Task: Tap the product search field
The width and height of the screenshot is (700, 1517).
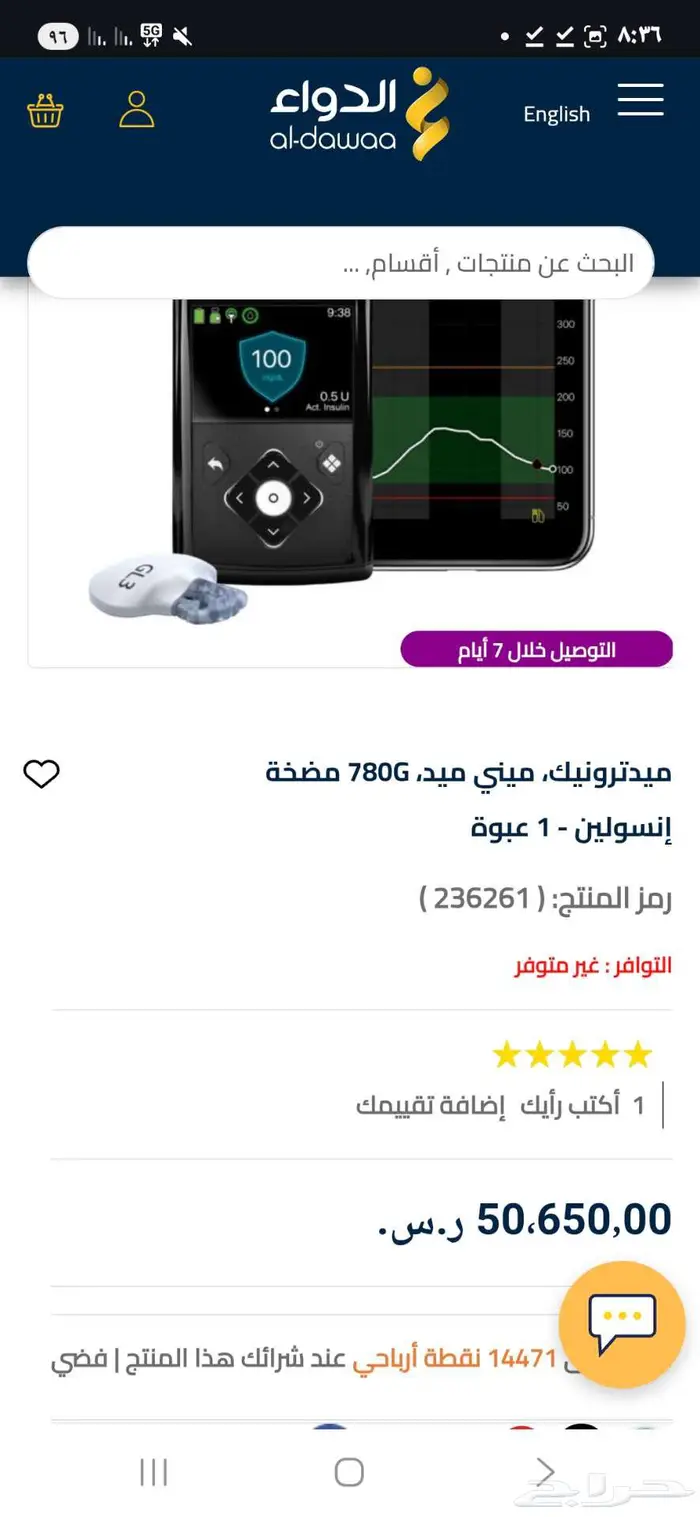Action: click(x=340, y=263)
